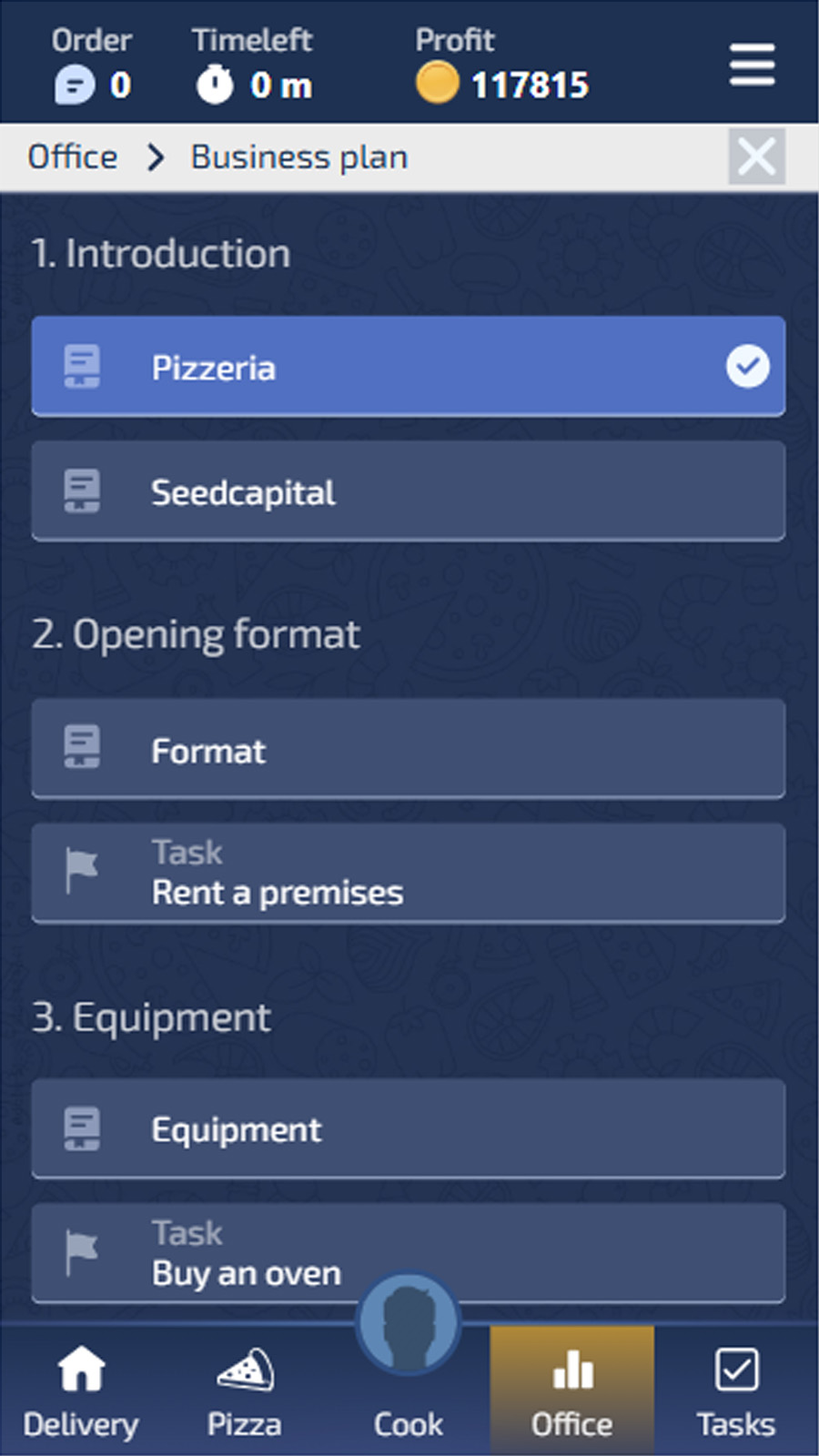Select the Office breadcrumb item
Screen dimensions: 819x1456
coord(72,156)
